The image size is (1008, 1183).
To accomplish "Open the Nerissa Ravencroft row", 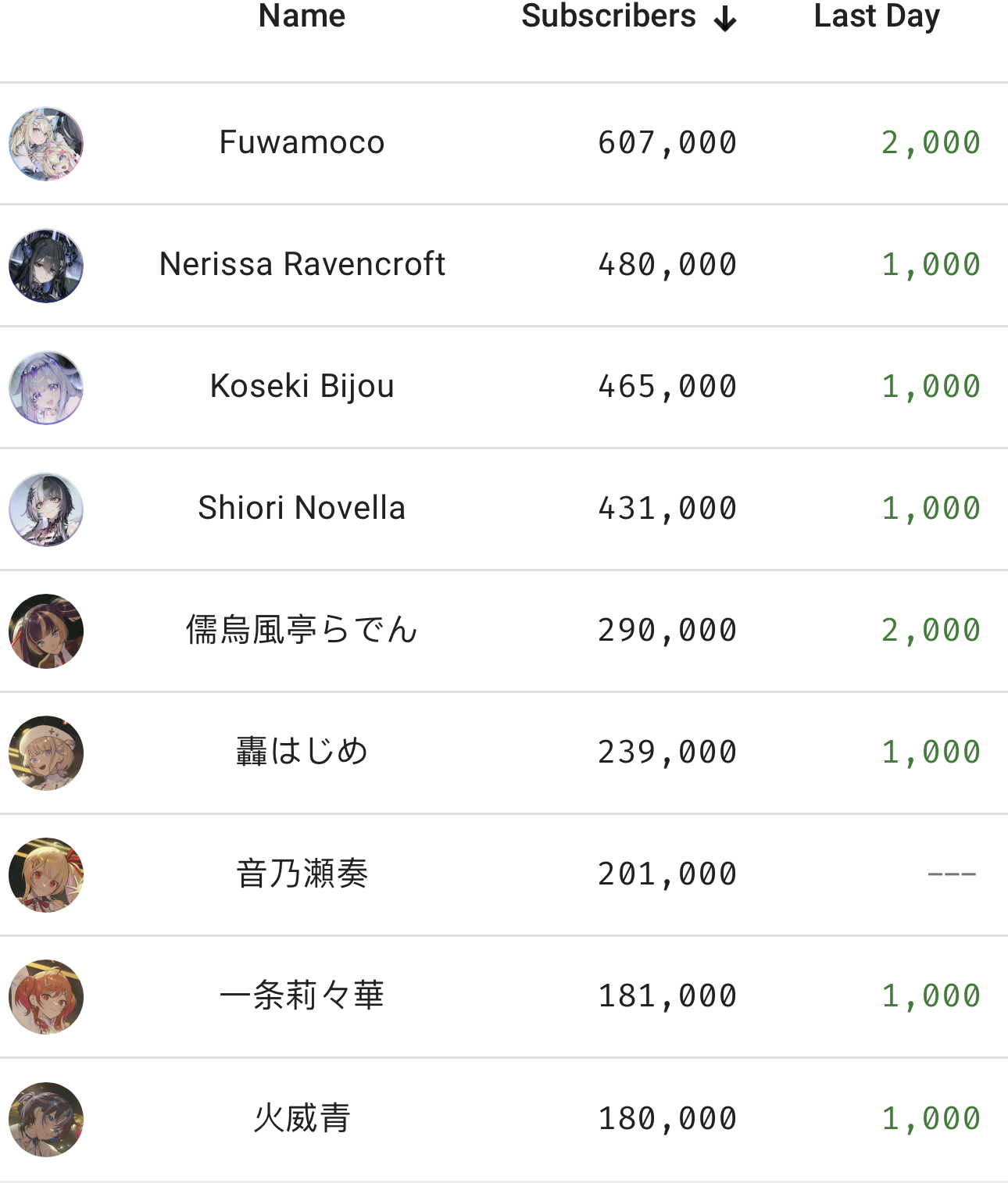I will point(302,265).
